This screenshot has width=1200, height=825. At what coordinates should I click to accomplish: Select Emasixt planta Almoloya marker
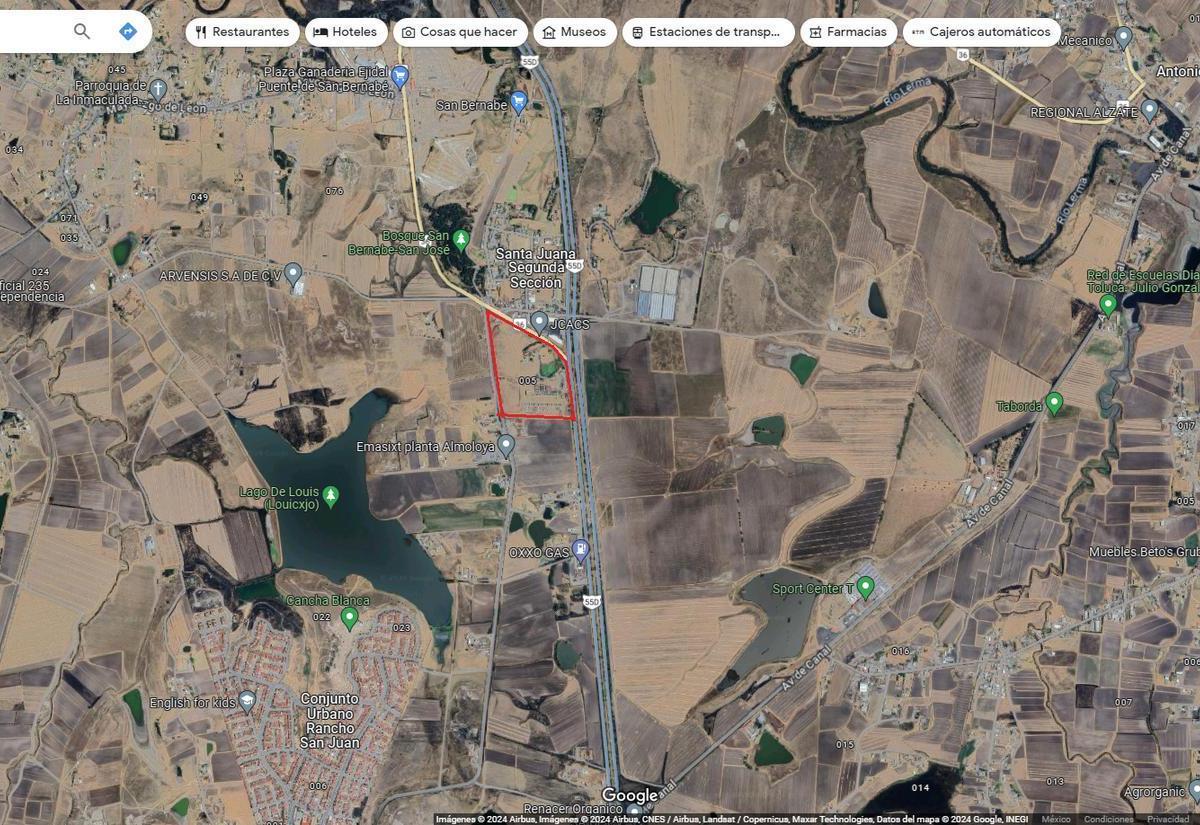(507, 444)
